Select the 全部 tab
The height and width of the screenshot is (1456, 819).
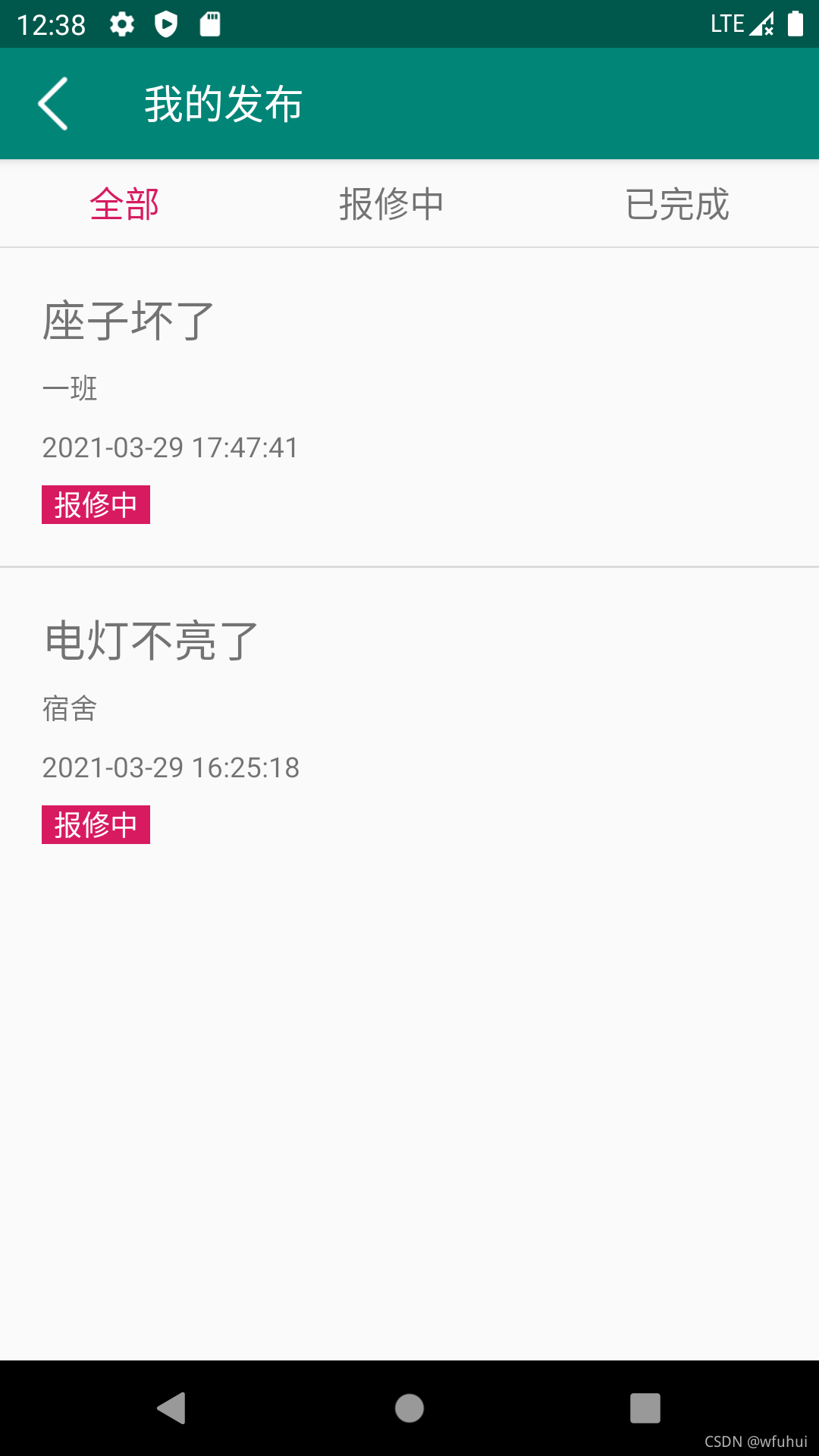tap(124, 205)
